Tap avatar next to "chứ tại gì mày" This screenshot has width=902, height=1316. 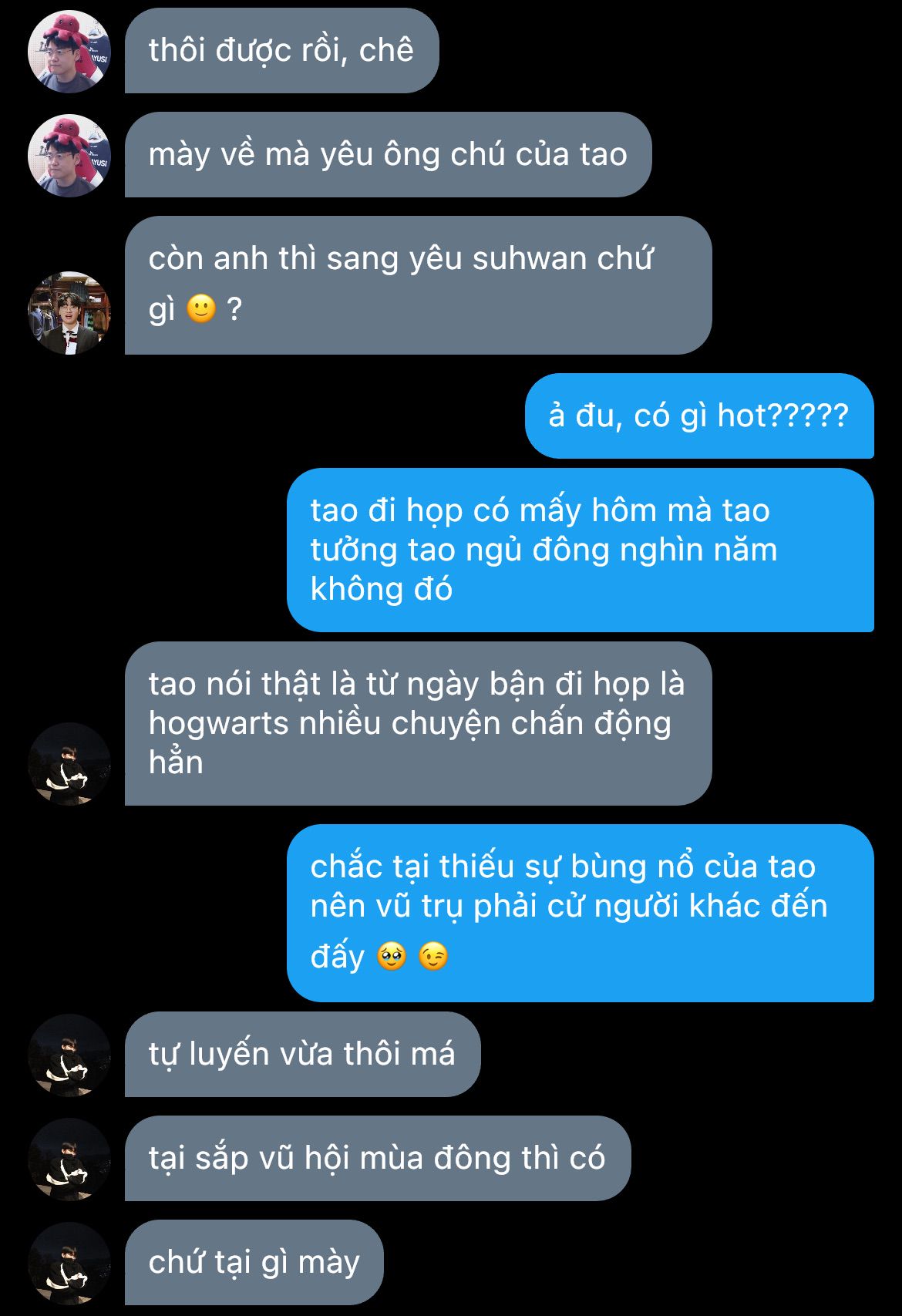tap(69, 1263)
